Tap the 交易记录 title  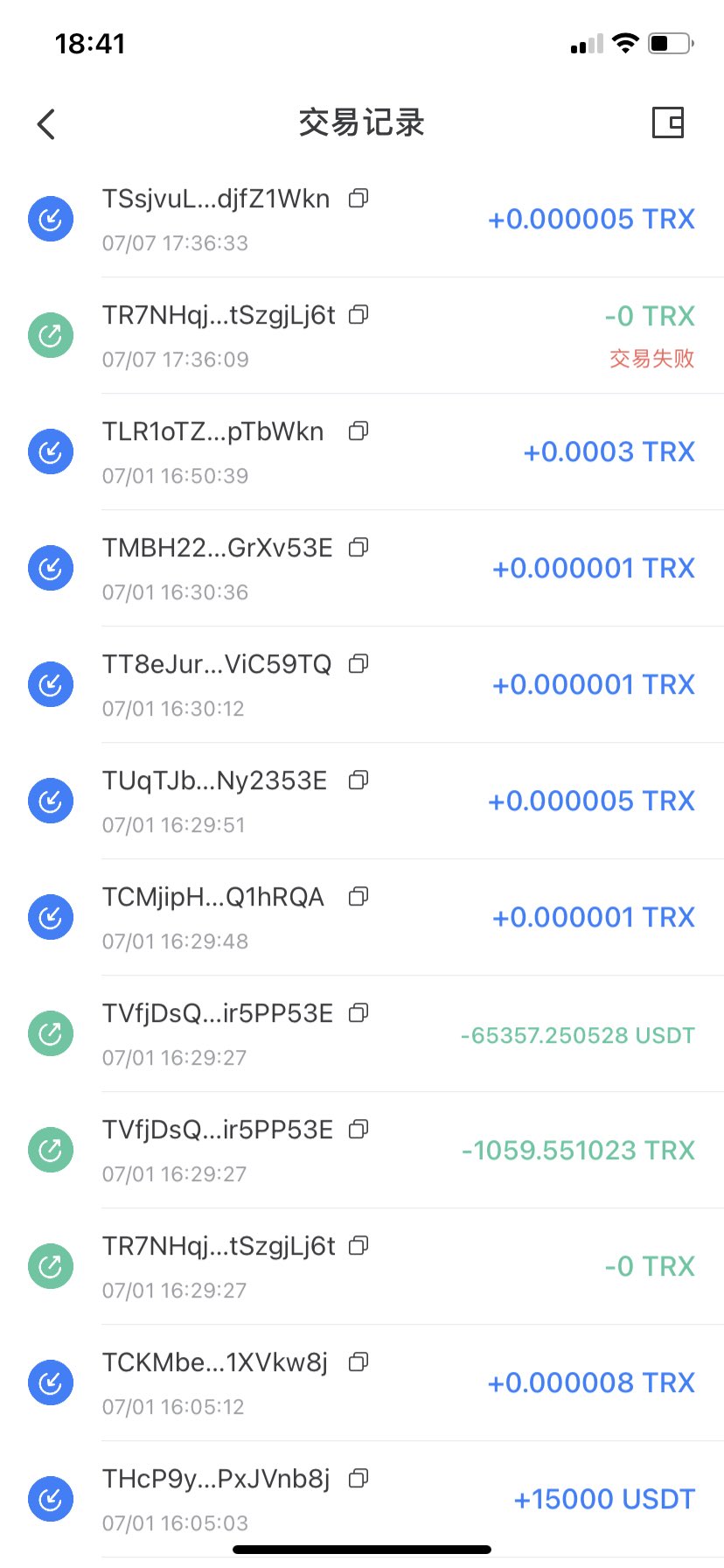(362, 122)
